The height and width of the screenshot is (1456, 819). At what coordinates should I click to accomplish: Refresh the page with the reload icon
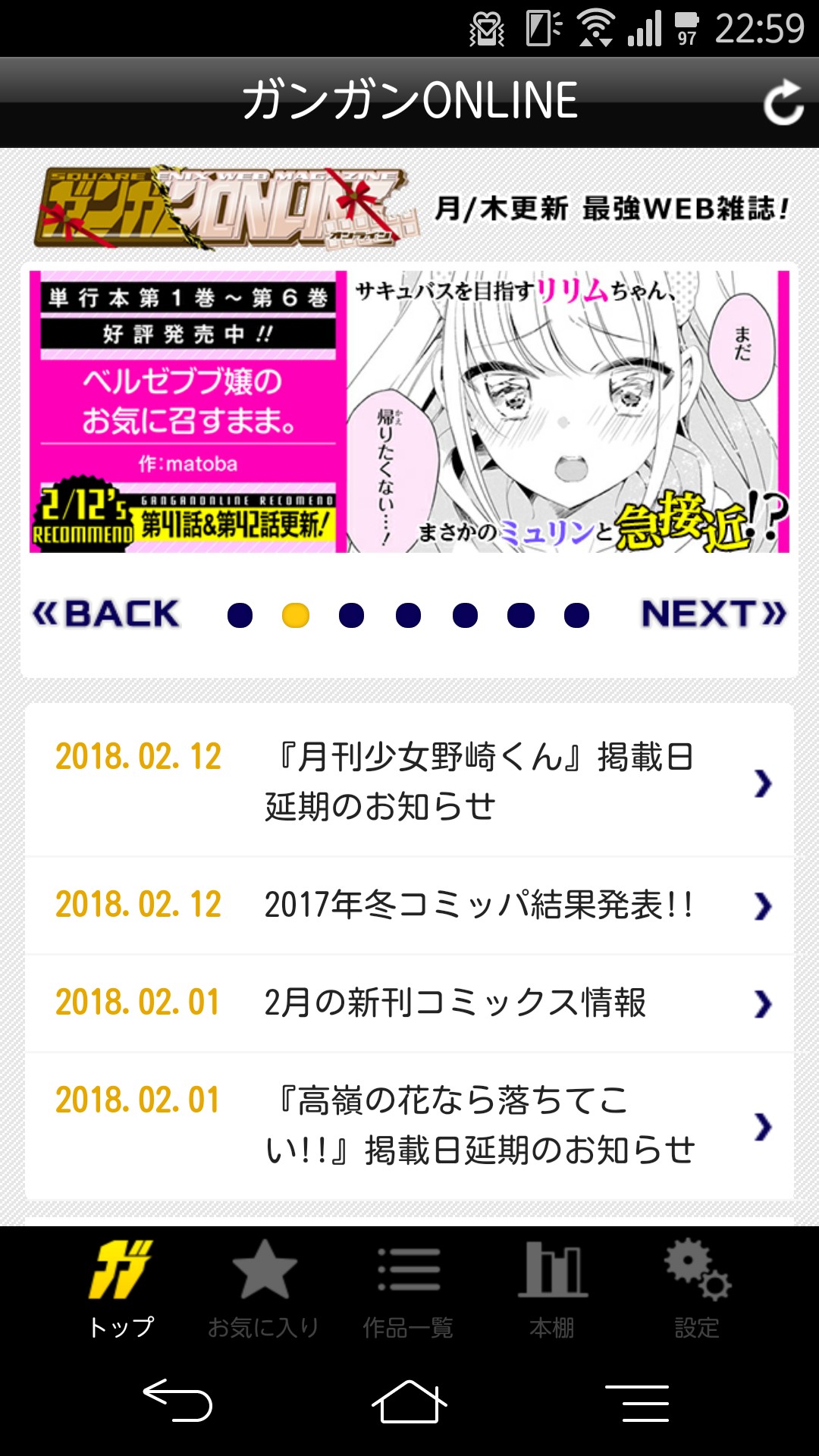coord(782,102)
